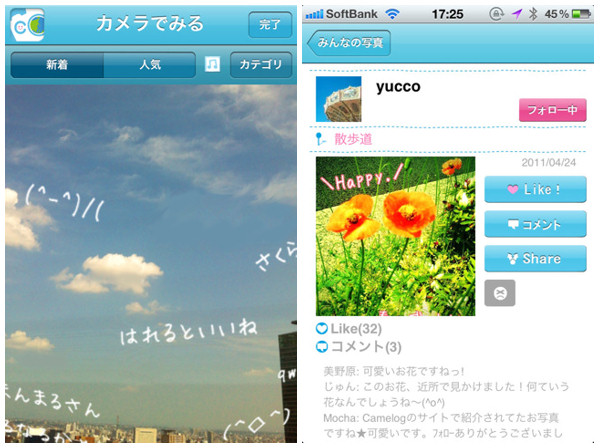The height and width of the screenshot is (448, 600).
Task: Open the music note icon
Action: pos(212,65)
